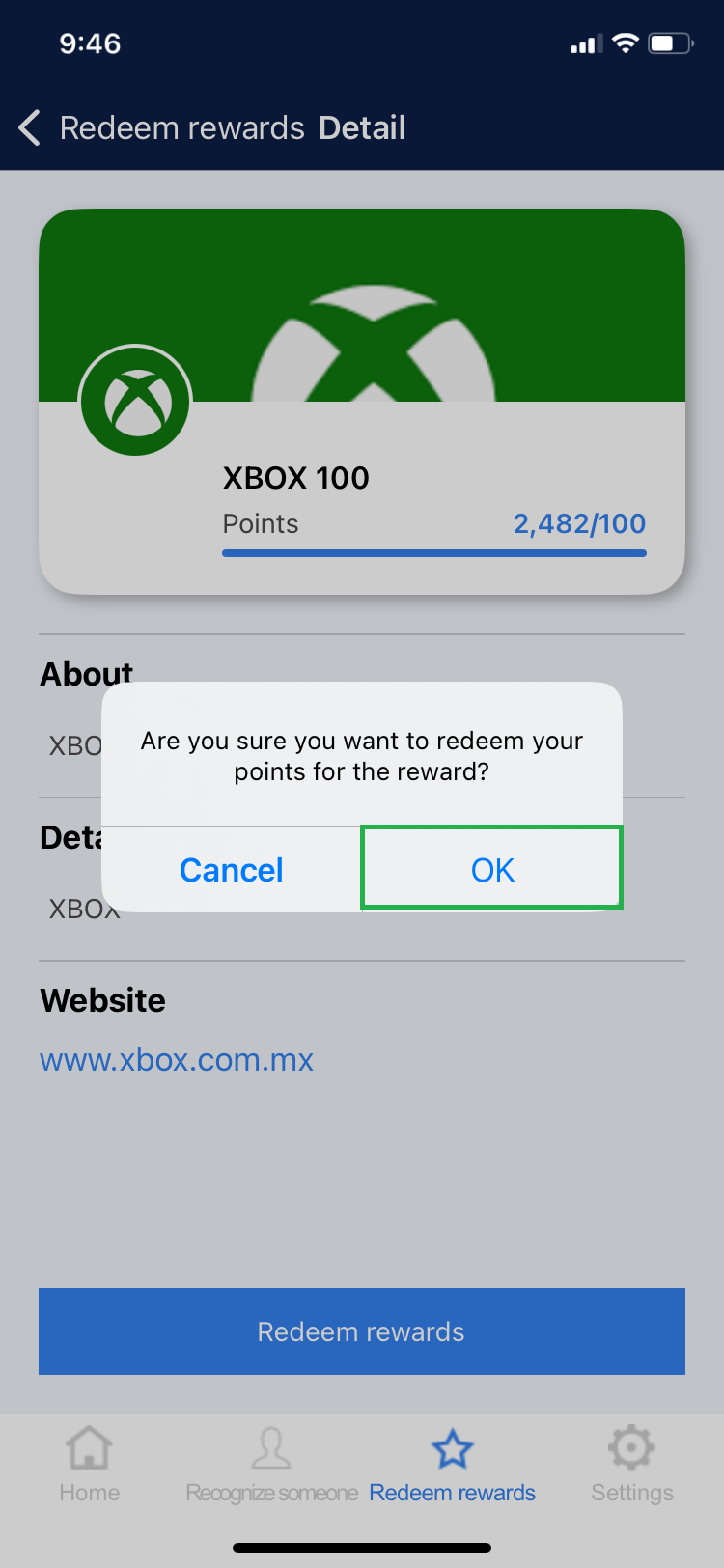
Task: Confirm redemption with OK
Action: [x=492, y=869]
